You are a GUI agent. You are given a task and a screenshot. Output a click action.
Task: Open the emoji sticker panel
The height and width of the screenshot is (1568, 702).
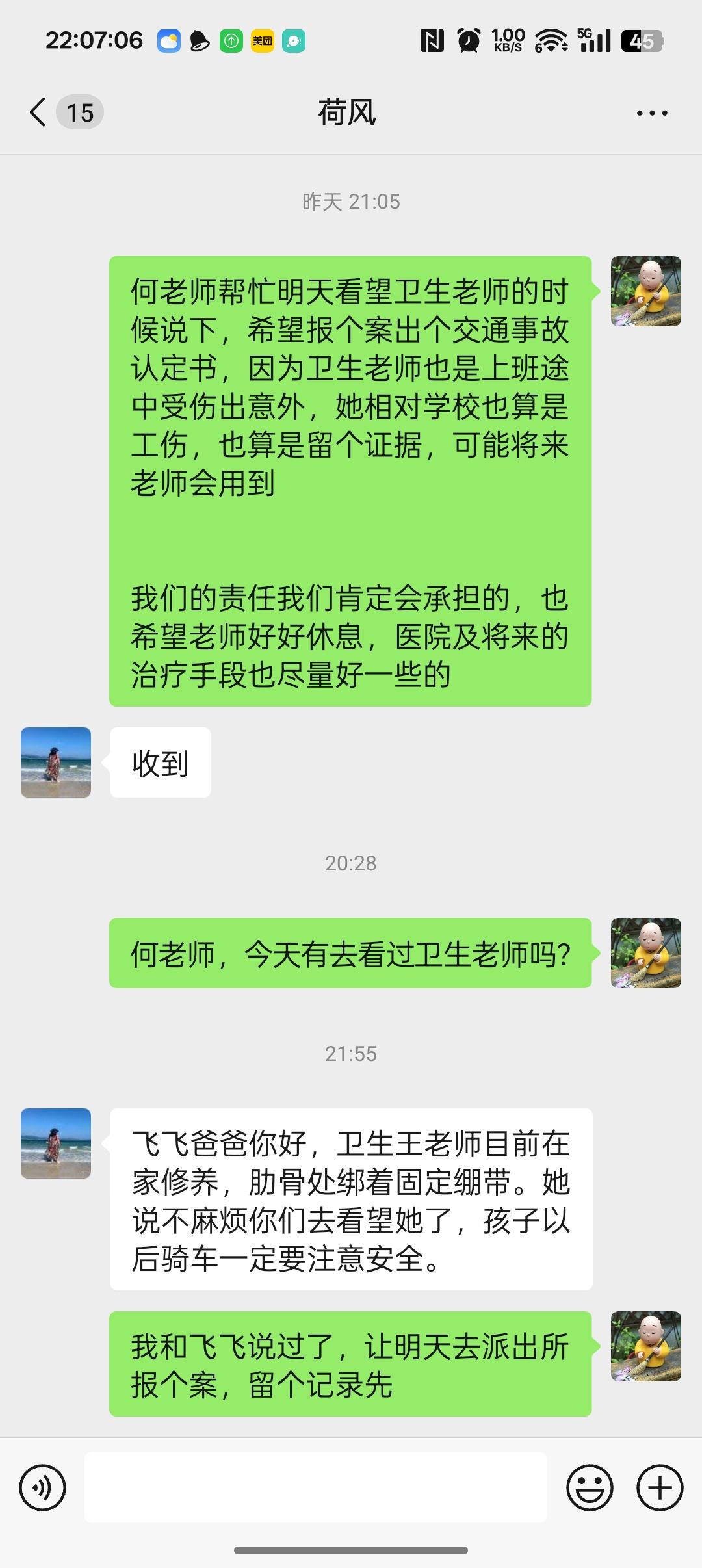[590, 1487]
